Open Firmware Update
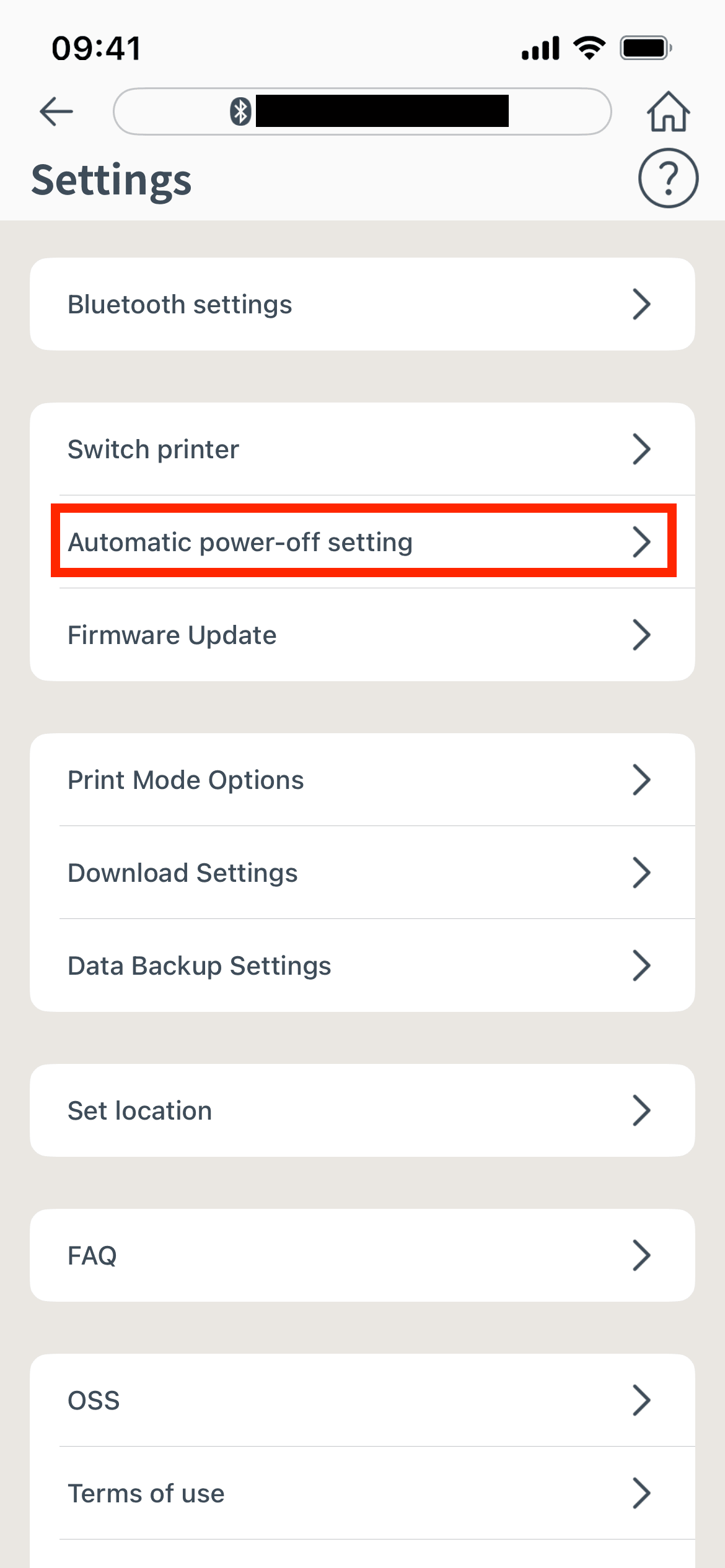Viewport: 725px width, 1568px height. (x=362, y=635)
